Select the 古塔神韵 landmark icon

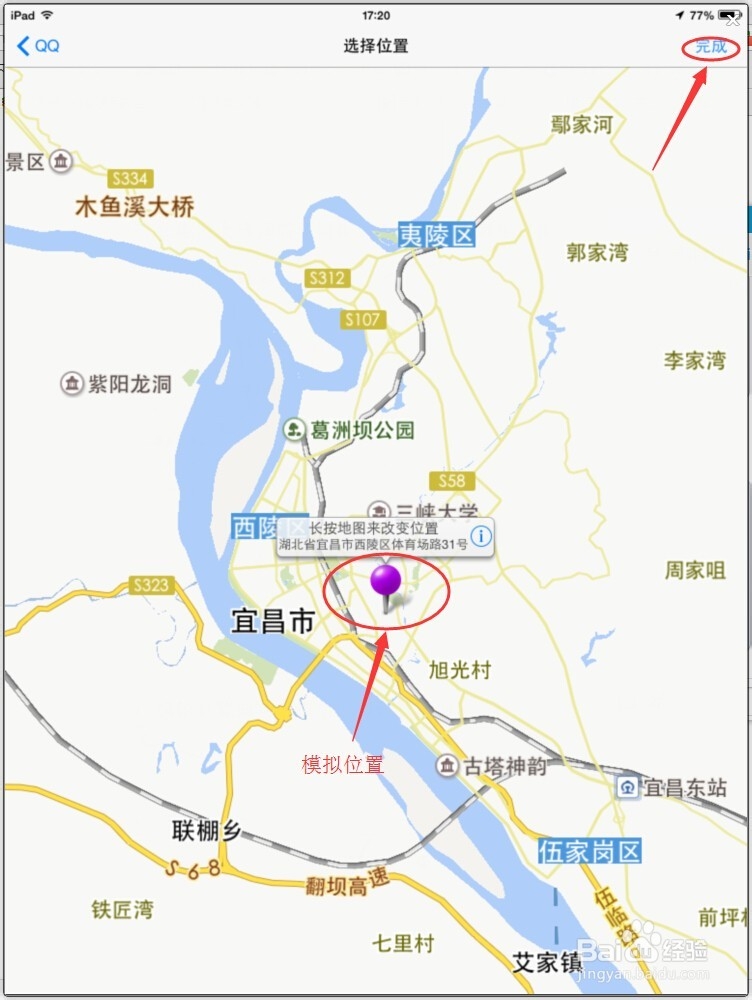click(446, 766)
